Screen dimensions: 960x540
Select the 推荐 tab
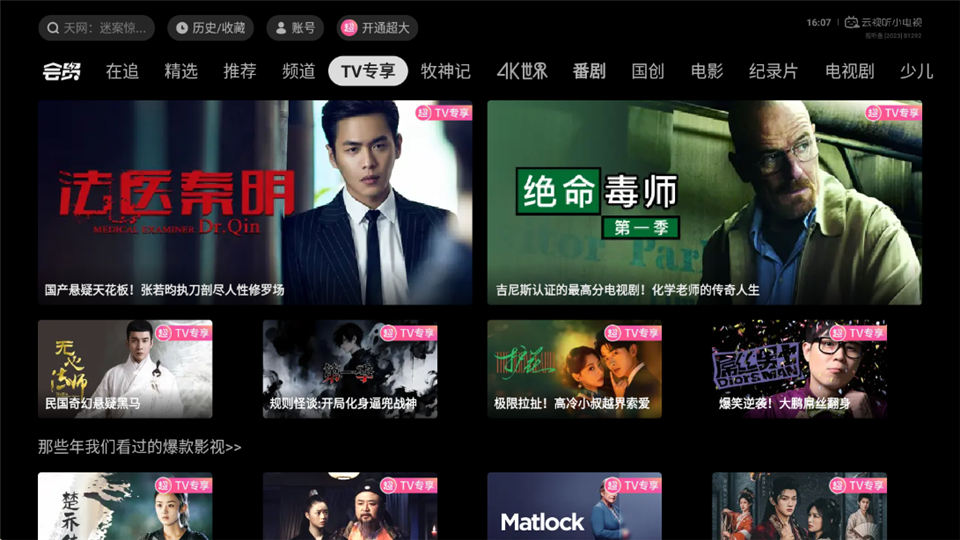tap(240, 71)
